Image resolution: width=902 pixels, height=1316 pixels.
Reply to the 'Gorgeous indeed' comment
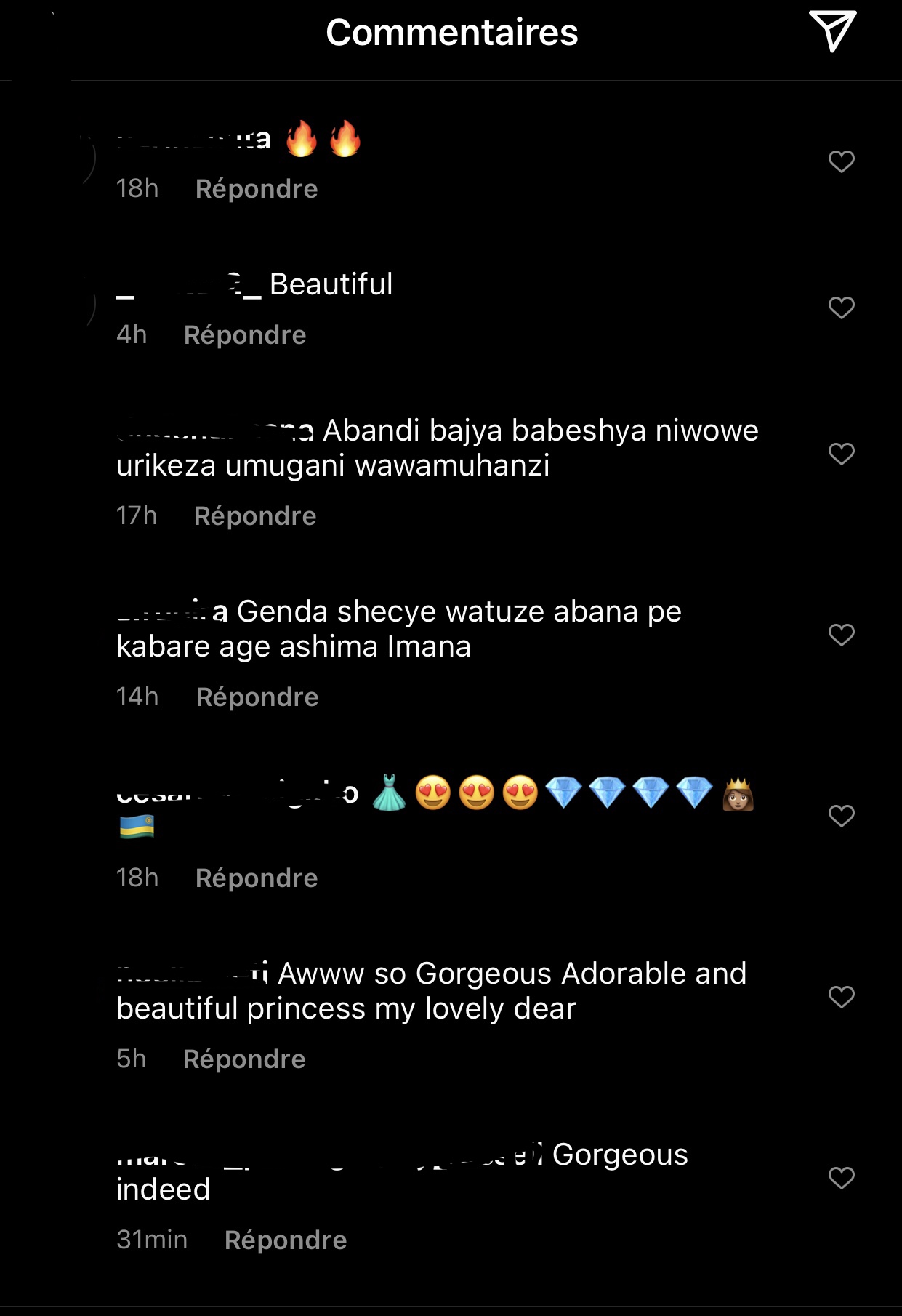coord(286,1240)
